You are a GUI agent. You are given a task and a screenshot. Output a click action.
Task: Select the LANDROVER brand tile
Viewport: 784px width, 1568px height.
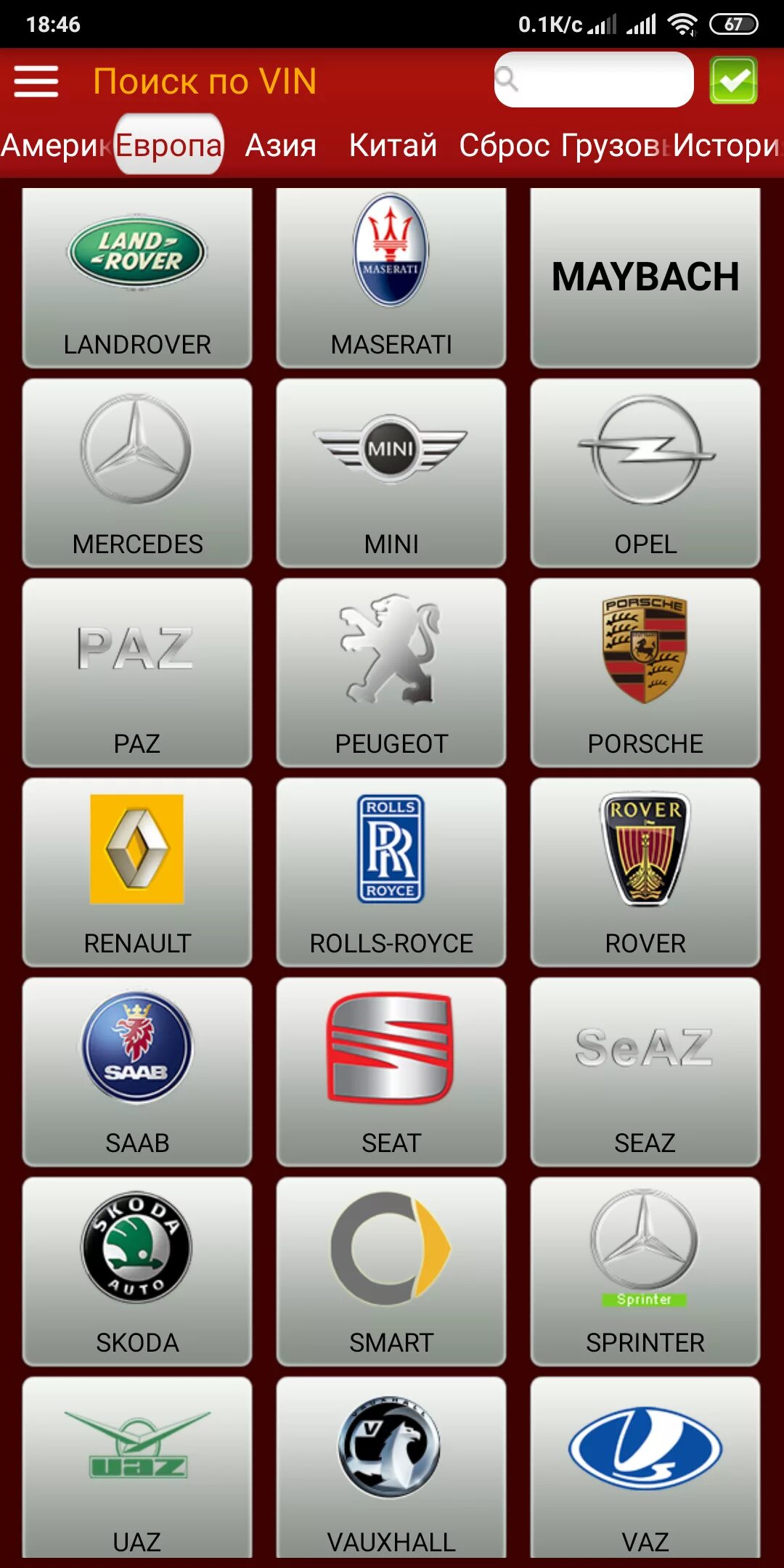[137, 278]
